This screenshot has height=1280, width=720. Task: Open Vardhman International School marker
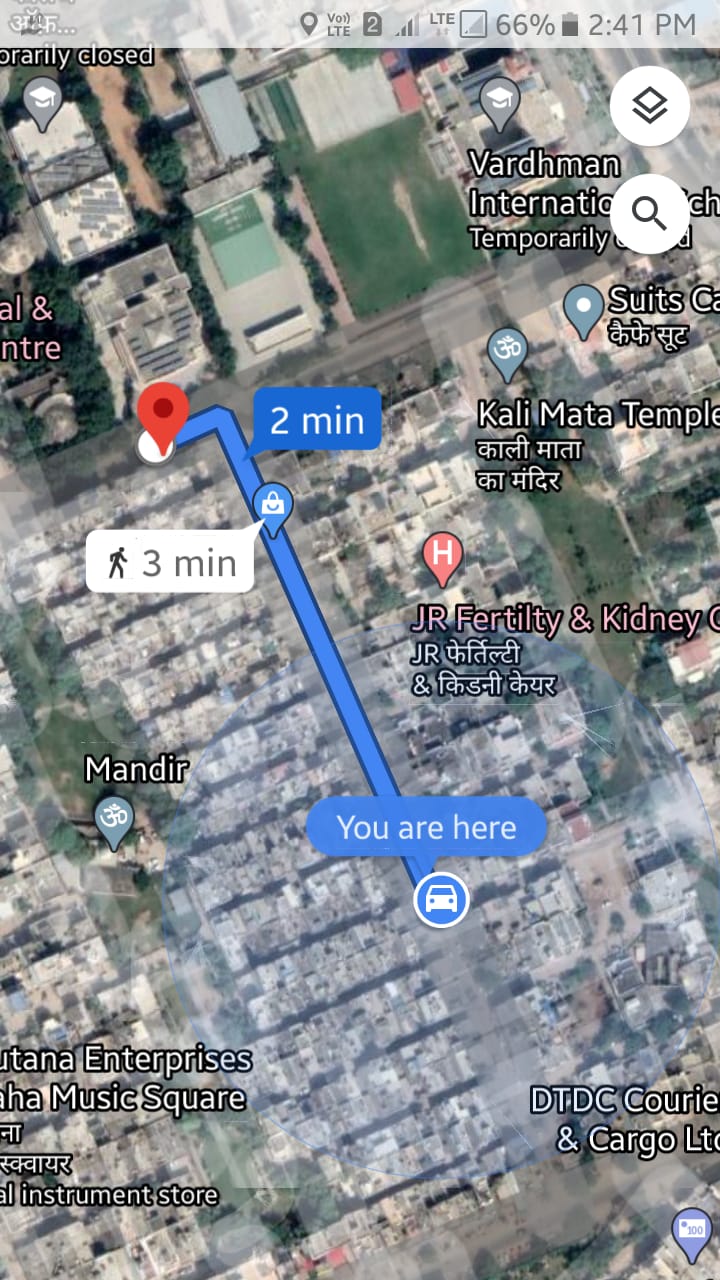[x=498, y=102]
